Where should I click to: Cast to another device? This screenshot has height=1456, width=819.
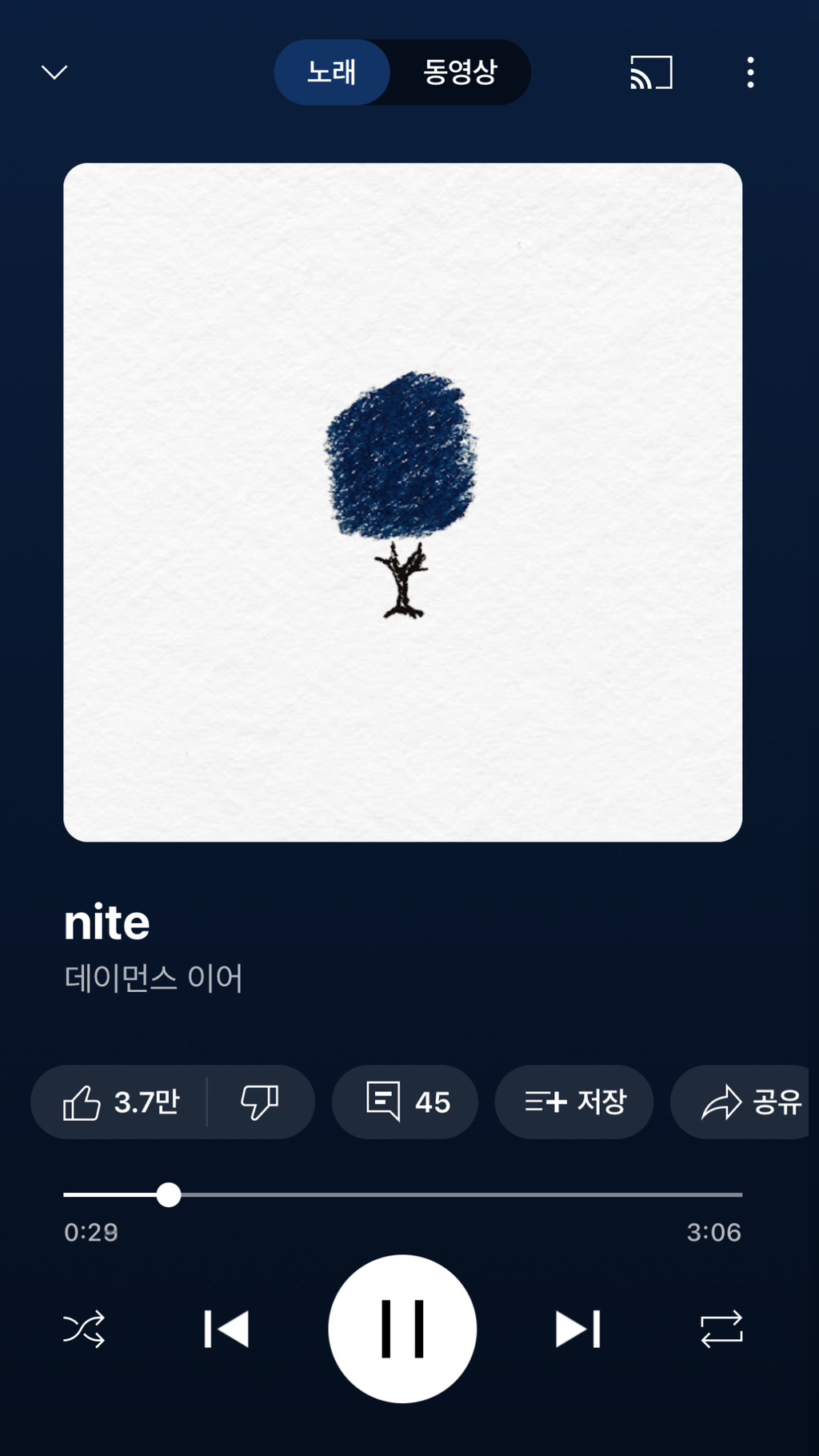click(651, 73)
